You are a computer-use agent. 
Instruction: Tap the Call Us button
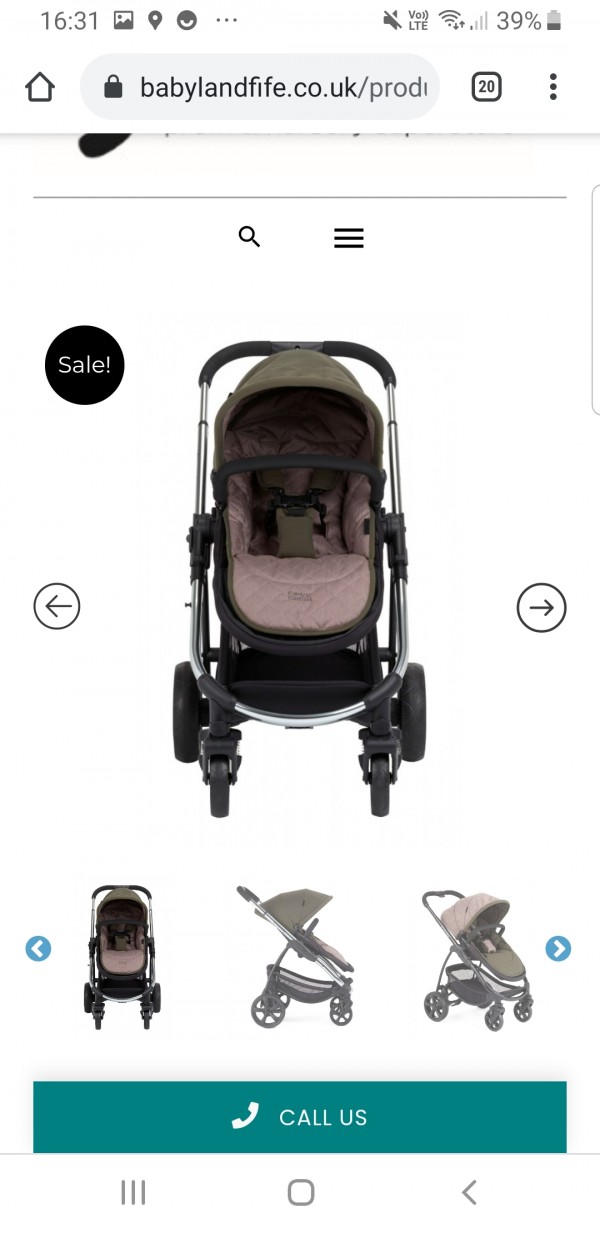pos(300,1117)
